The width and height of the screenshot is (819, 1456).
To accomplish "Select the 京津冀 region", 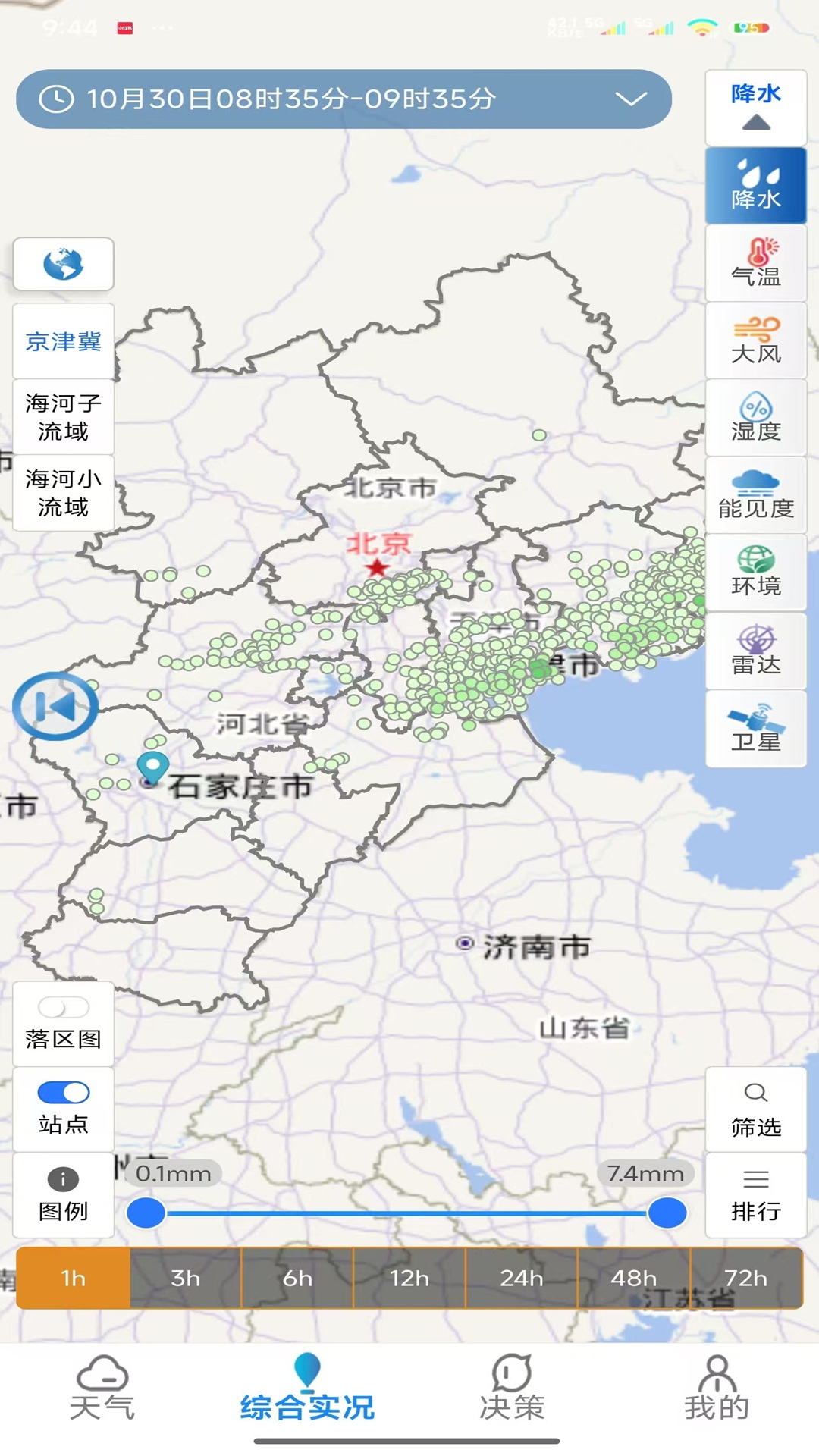I will tap(63, 341).
